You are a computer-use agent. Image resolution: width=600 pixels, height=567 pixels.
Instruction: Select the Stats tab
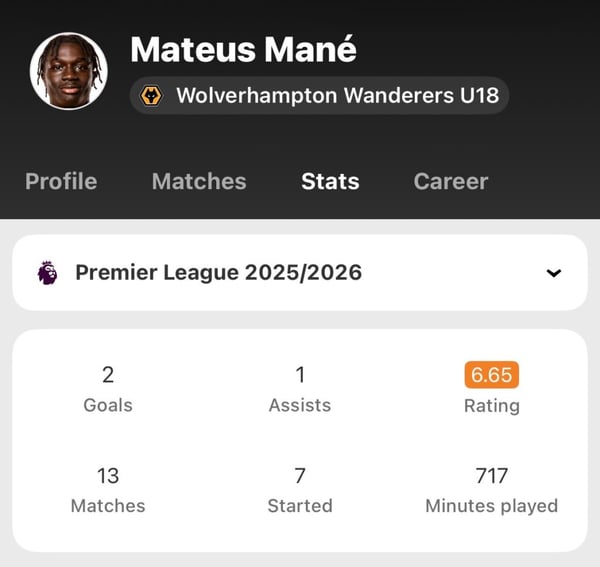coord(330,181)
